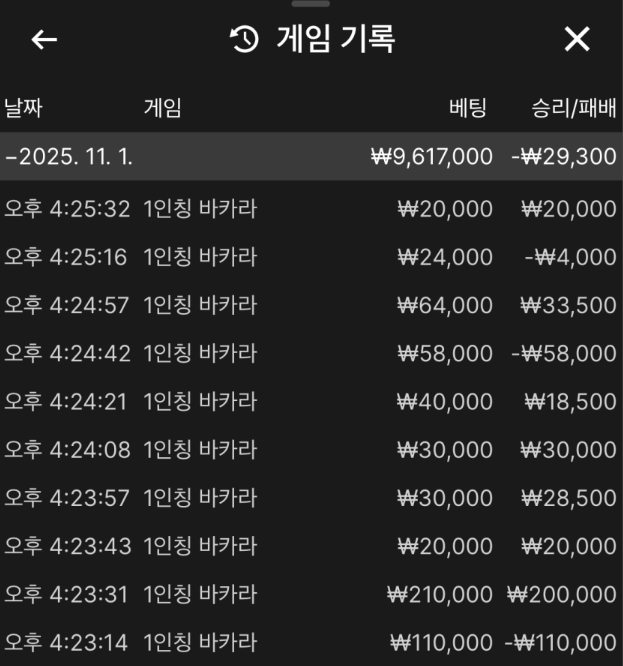The width and height of the screenshot is (623, 666).
Task: Close the game history panel
Action: point(577,40)
